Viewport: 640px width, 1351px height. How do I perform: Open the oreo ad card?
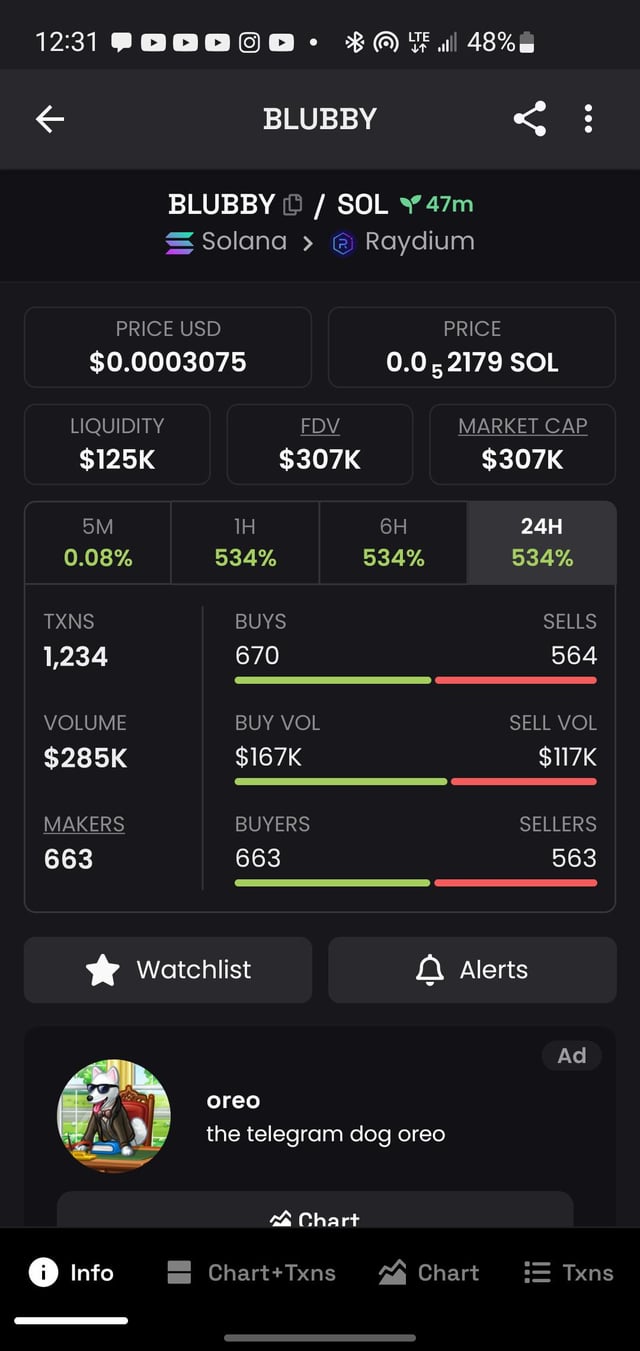pyautogui.click(x=320, y=1116)
